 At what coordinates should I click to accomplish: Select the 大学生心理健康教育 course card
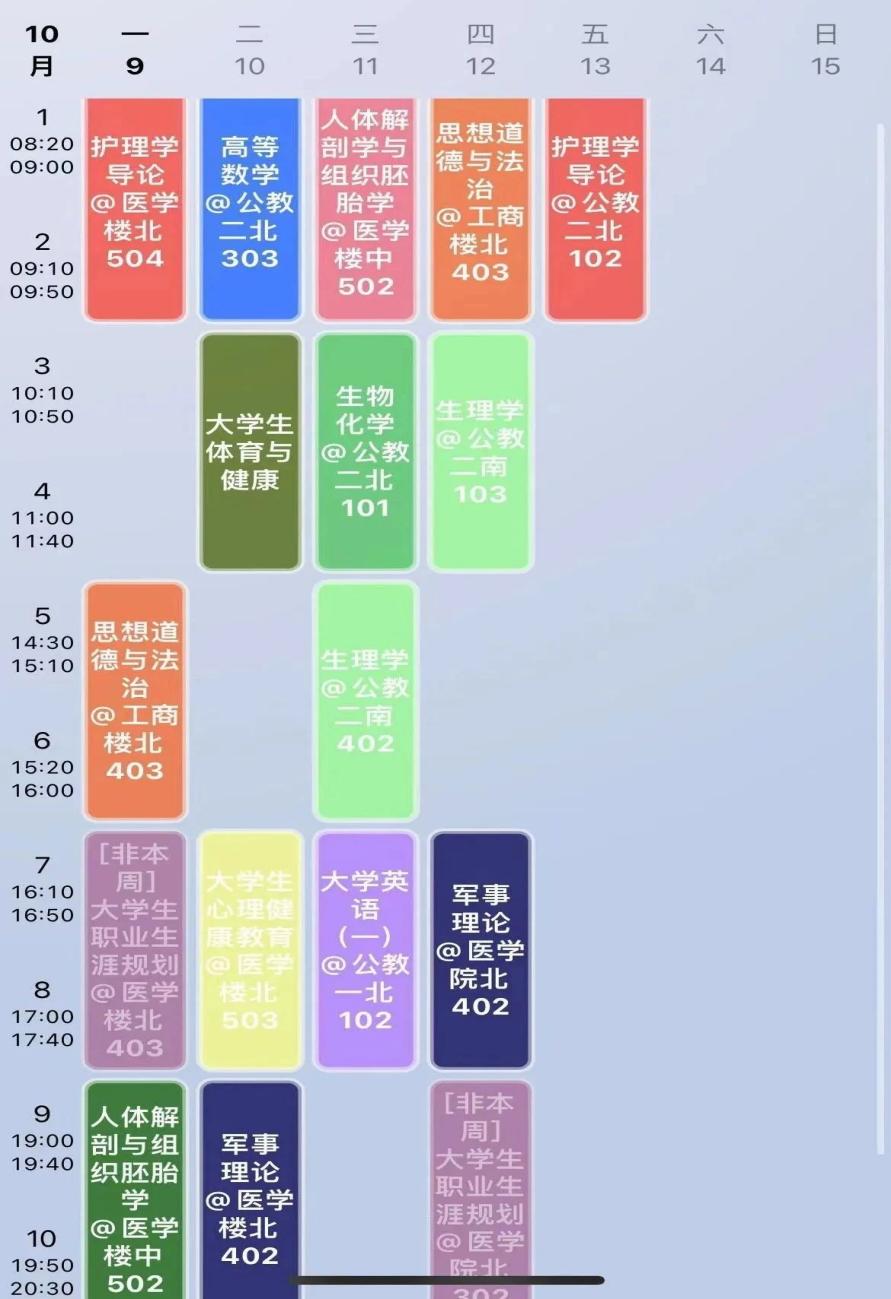[250, 950]
